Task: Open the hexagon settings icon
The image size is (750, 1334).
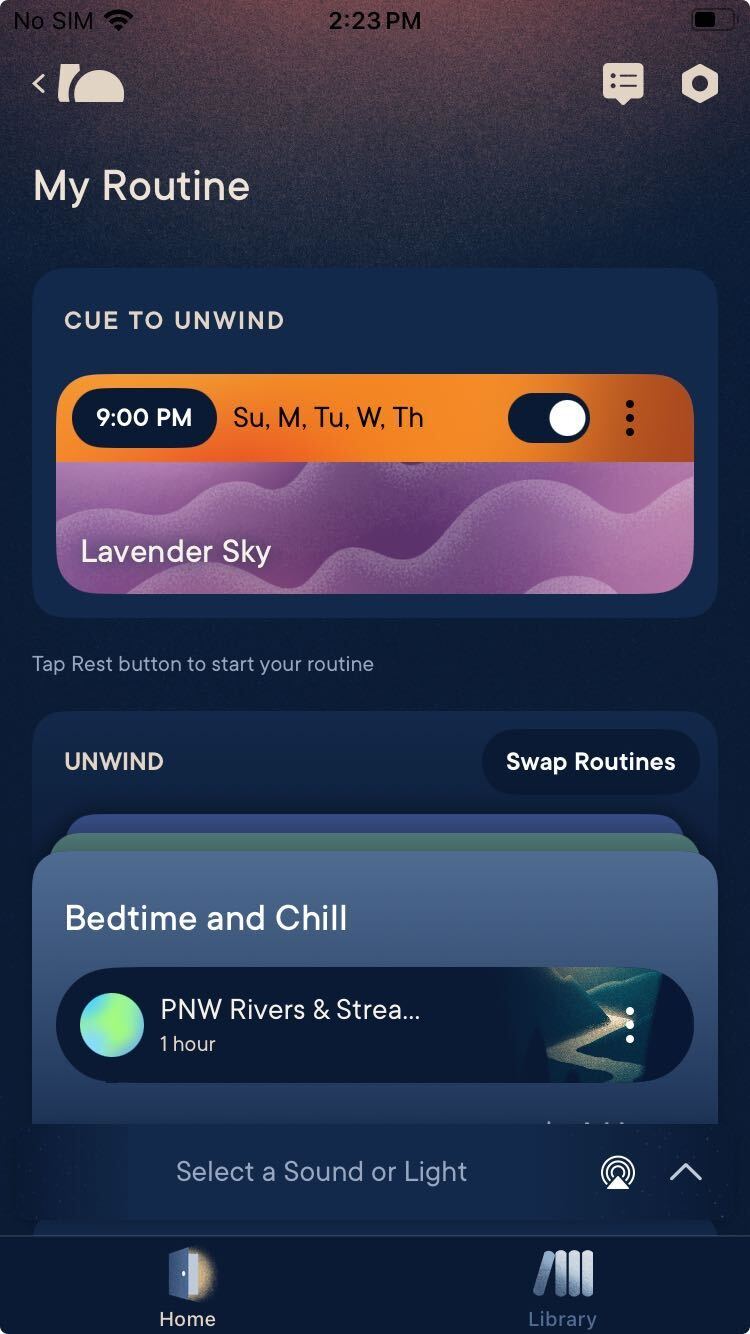Action: pos(699,84)
